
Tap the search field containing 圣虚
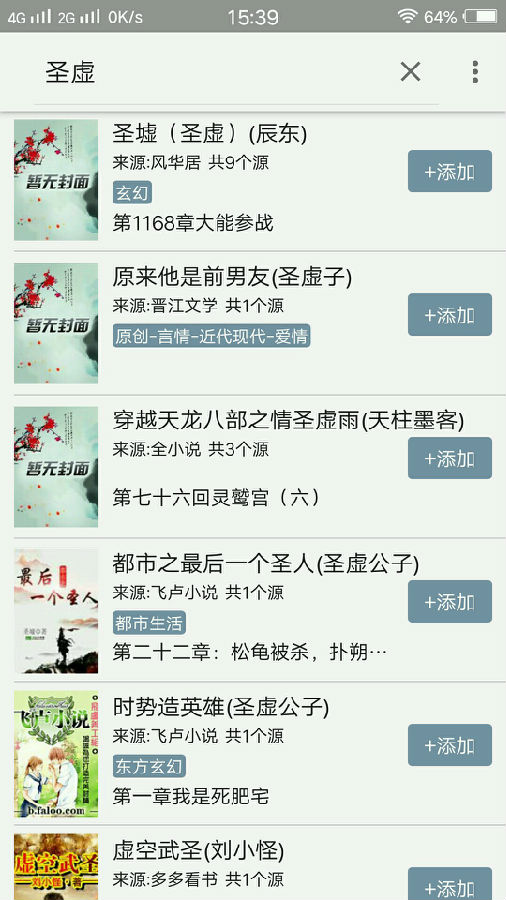(x=212, y=72)
